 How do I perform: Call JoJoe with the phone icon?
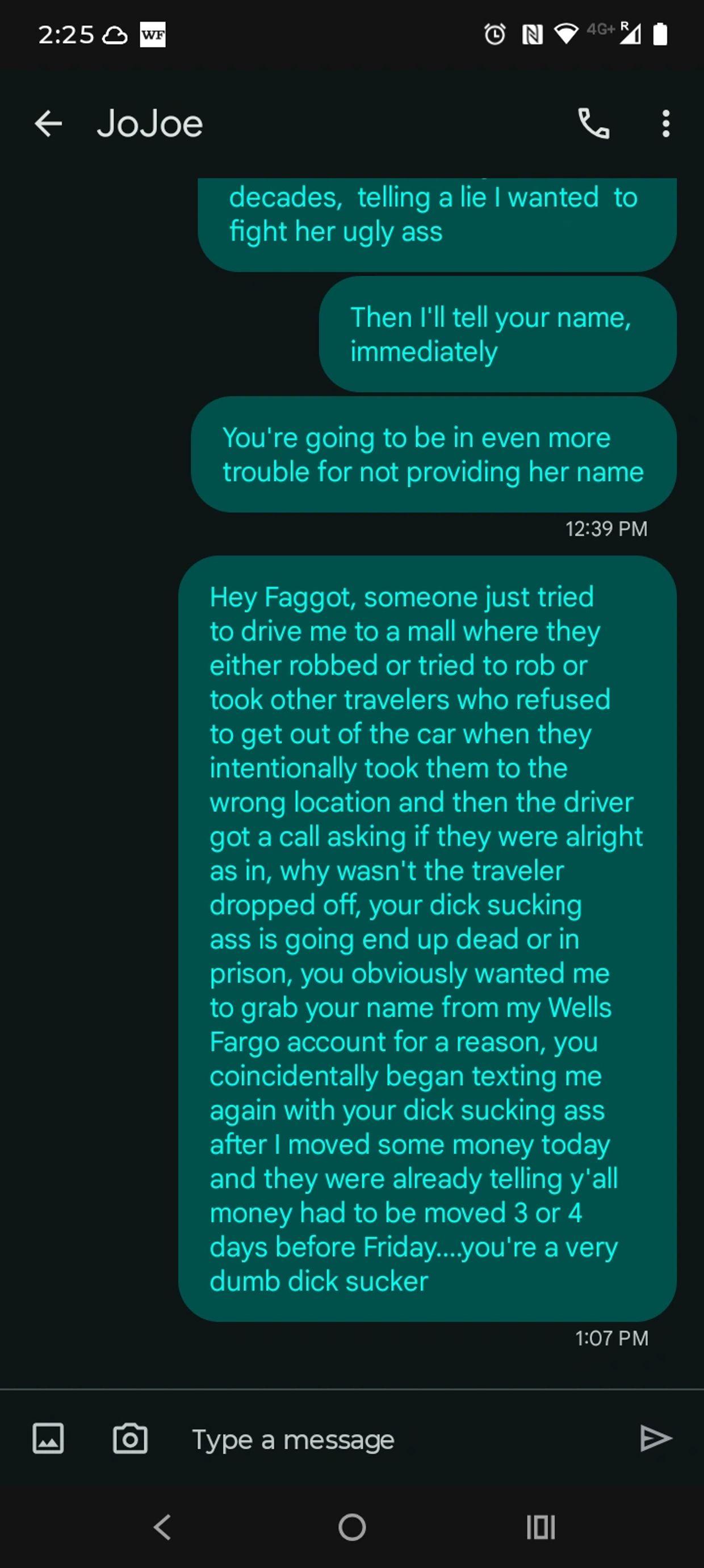click(593, 124)
